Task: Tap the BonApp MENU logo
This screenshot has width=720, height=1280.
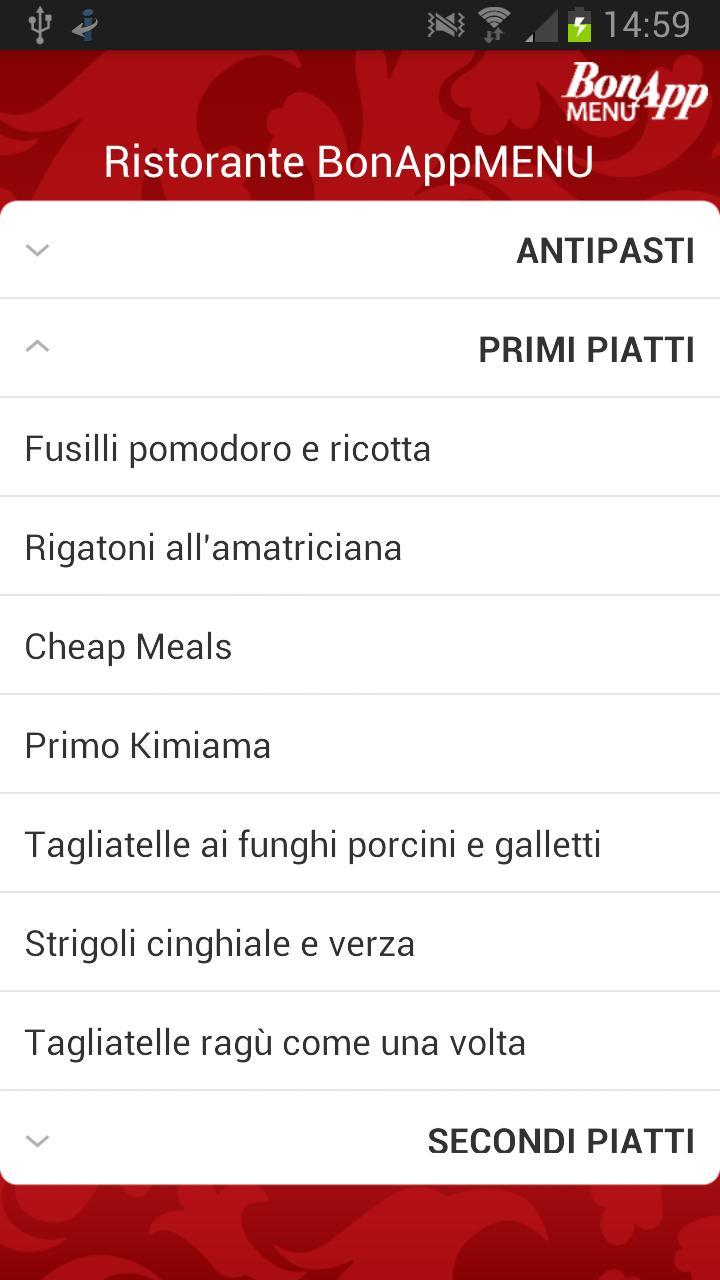Action: pyautogui.click(x=633, y=92)
